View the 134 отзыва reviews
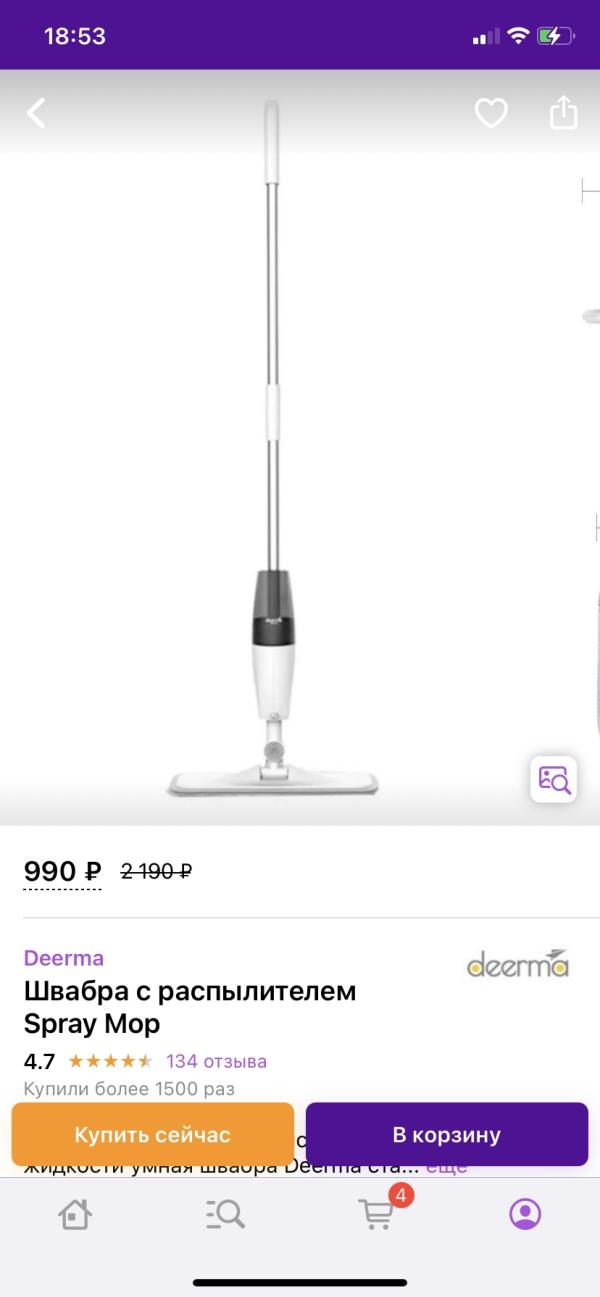 pos(216,1061)
